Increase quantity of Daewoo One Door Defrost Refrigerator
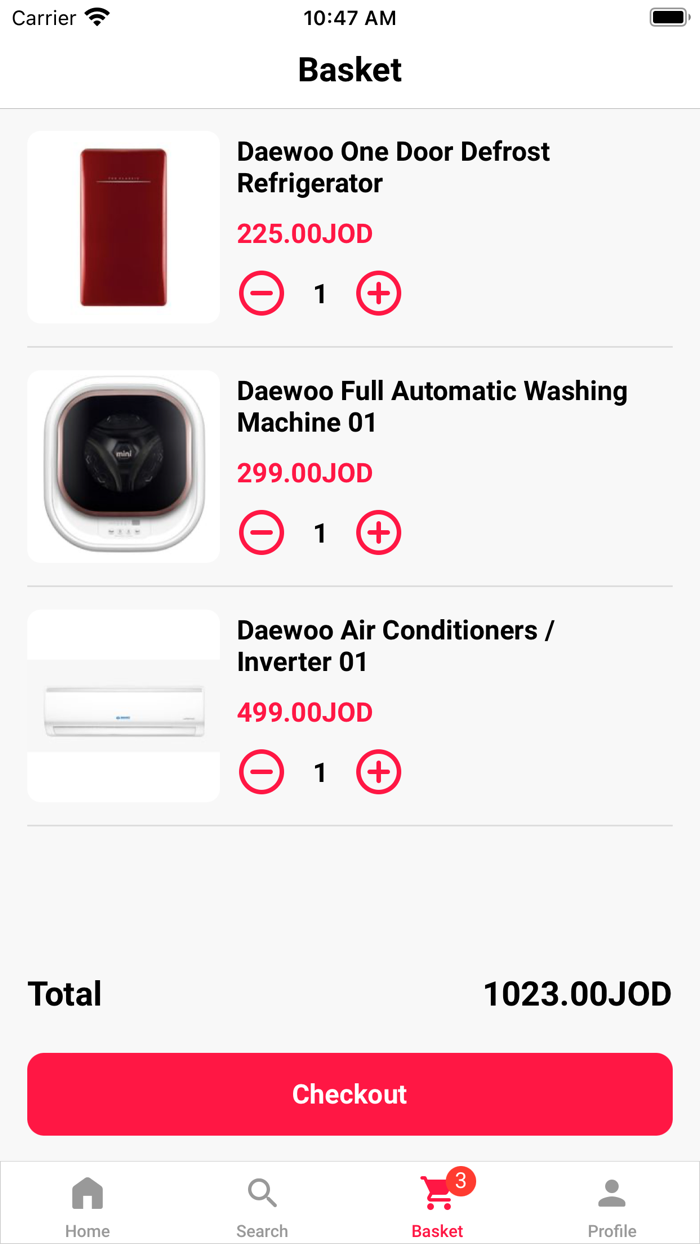This screenshot has height=1244, width=700. pyautogui.click(x=378, y=294)
